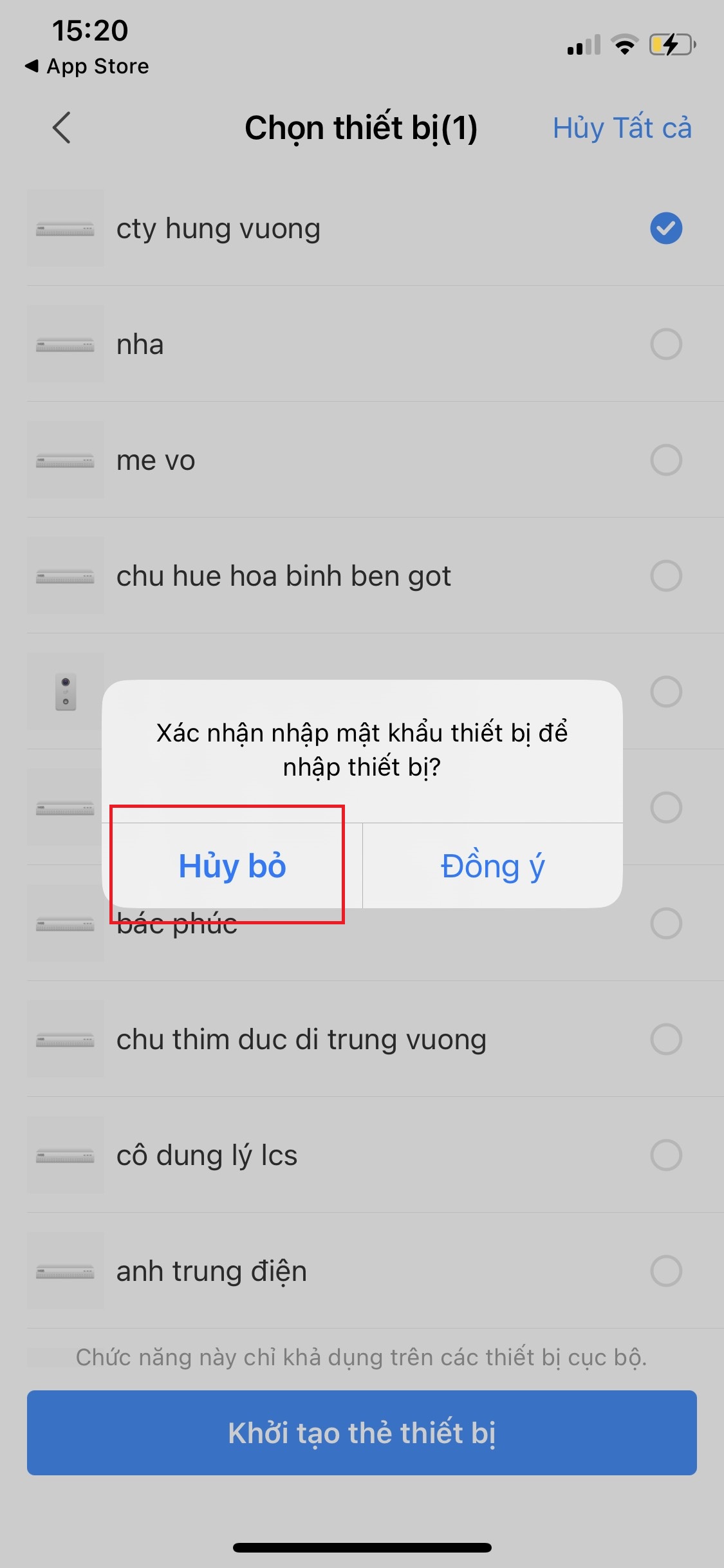Select chu thim duc di trung vuong
Image resolution: width=724 pixels, height=1568 pixels.
coord(665,1040)
